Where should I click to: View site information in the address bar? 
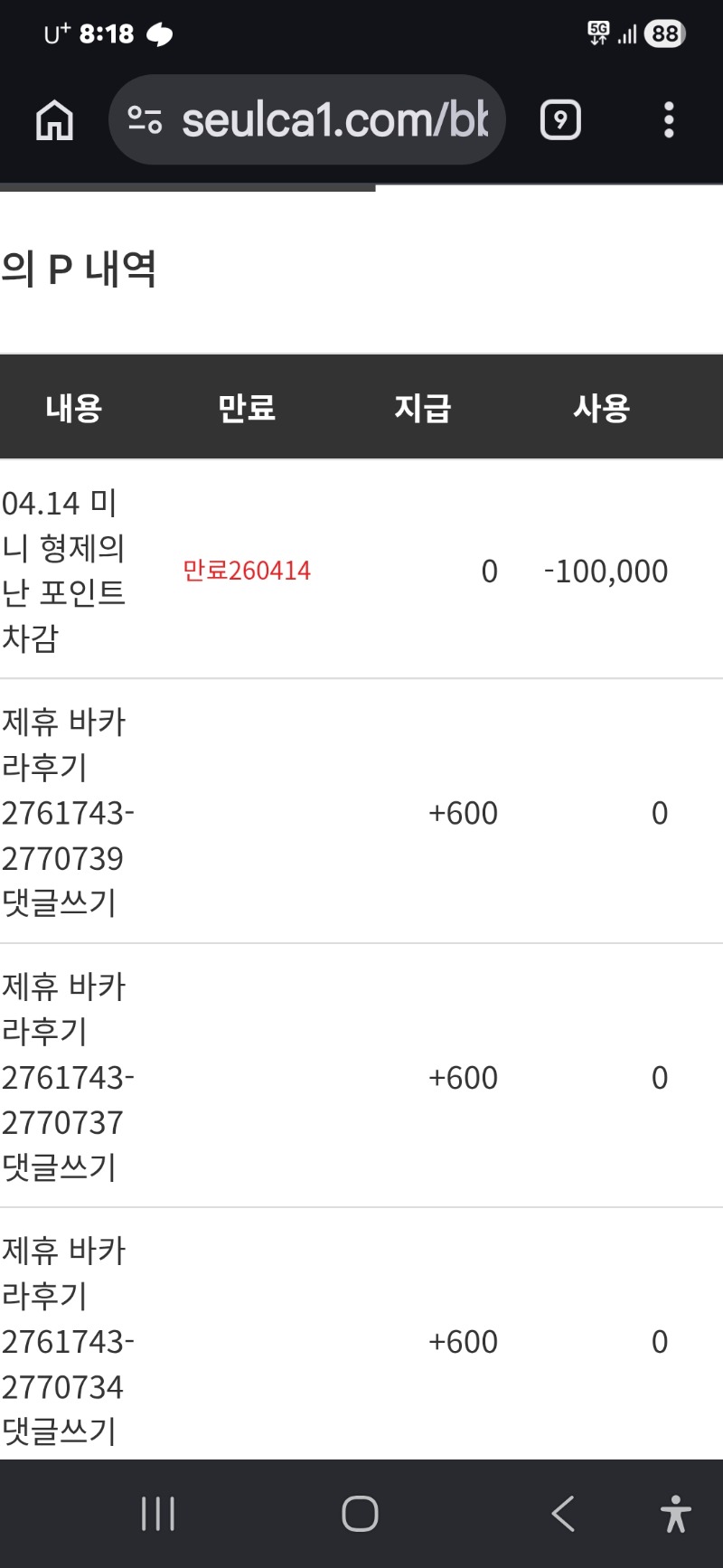point(145,119)
